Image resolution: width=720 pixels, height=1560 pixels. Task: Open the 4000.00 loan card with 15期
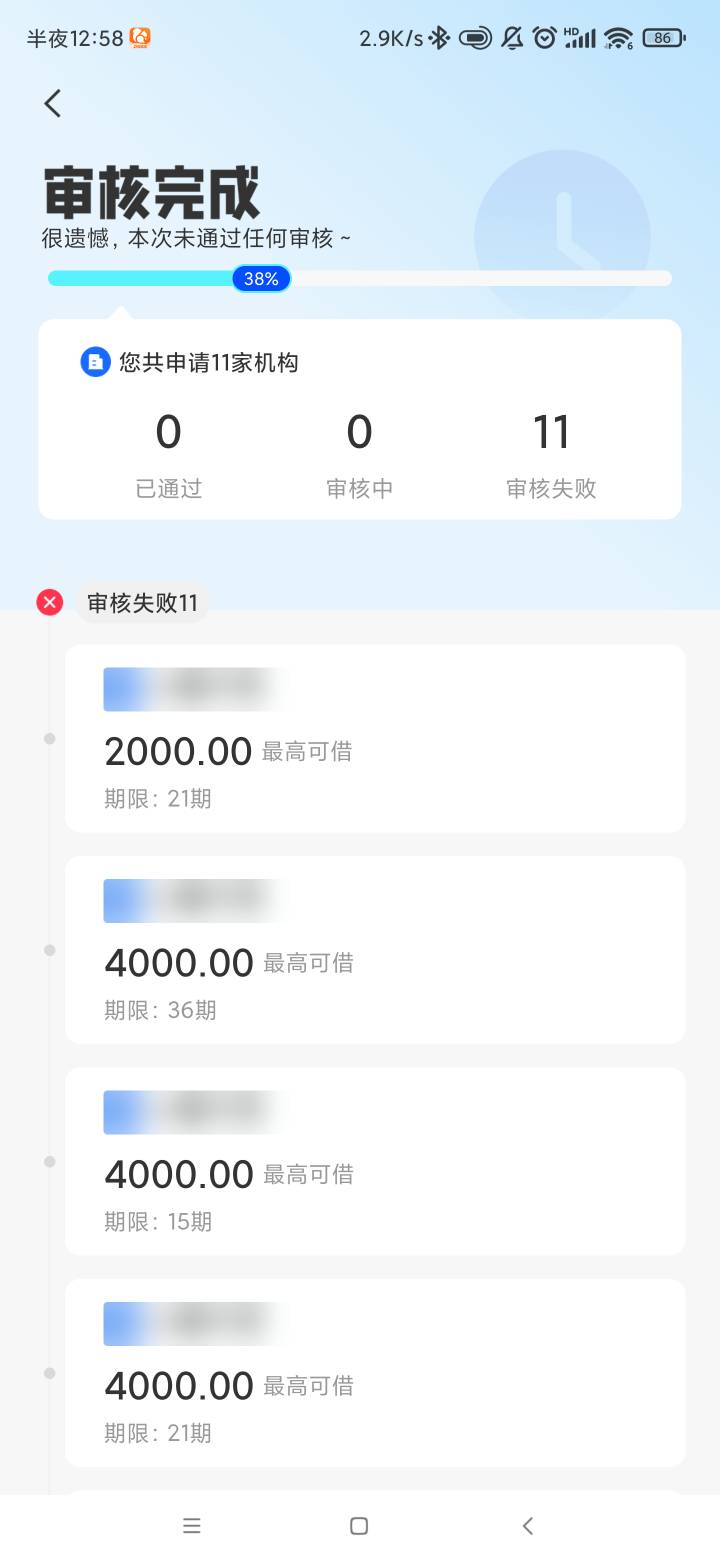[x=375, y=1161]
